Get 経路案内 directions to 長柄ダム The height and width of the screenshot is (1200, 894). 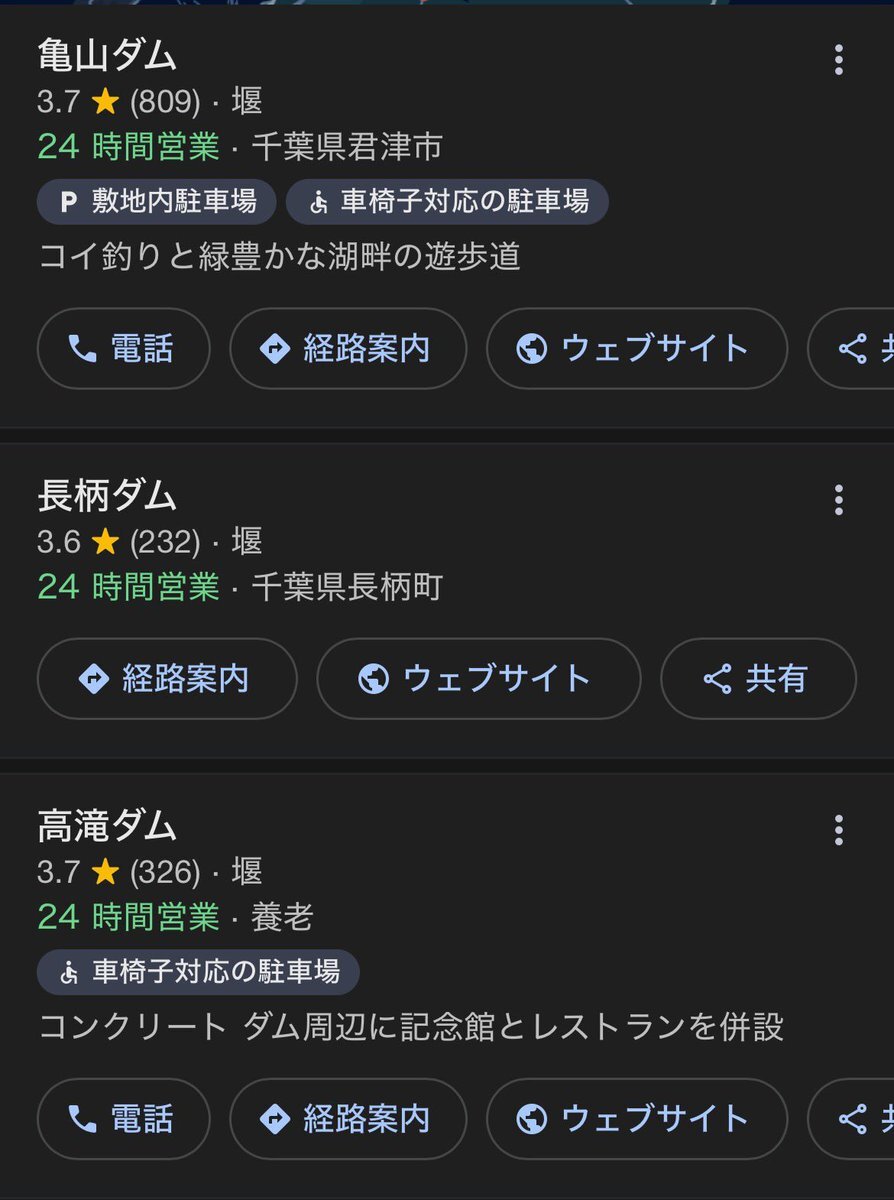pyautogui.click(x=167, y=679)
